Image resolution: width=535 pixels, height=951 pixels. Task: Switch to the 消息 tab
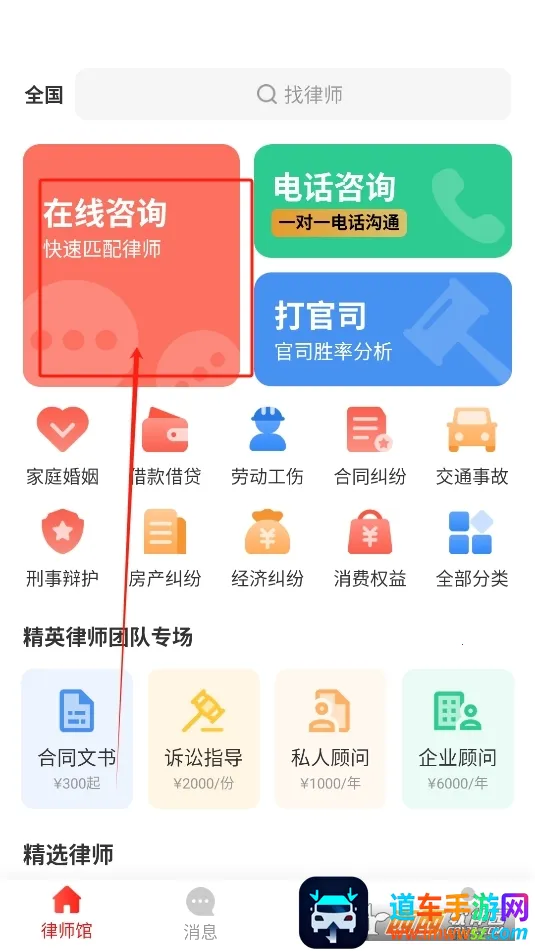(x=200, y=914)
